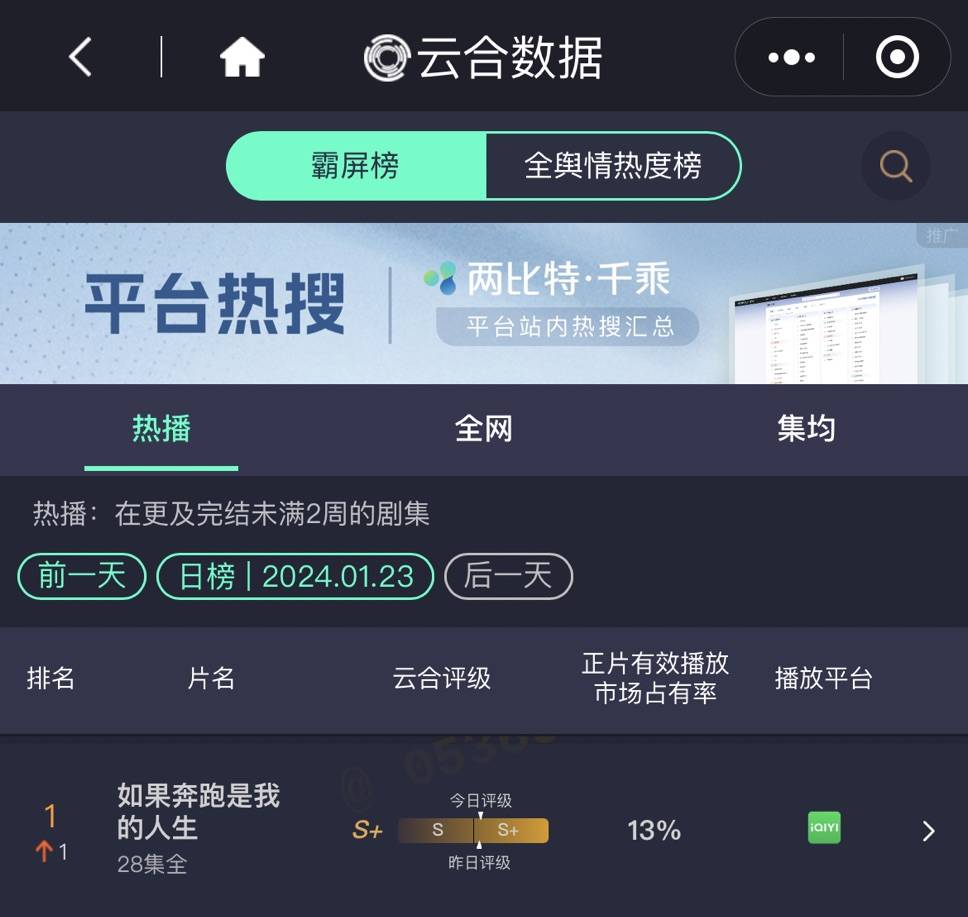Image resolution: width=968 pixels, height=917 pixels.
Task: Close the mini program via circle icon
Action: 897,57
